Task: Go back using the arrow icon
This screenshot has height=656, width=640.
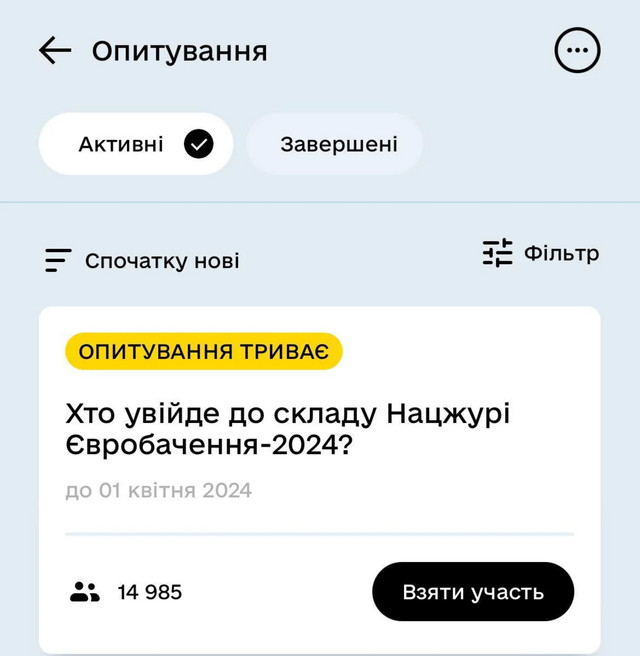Action: (x=55, y=51)
